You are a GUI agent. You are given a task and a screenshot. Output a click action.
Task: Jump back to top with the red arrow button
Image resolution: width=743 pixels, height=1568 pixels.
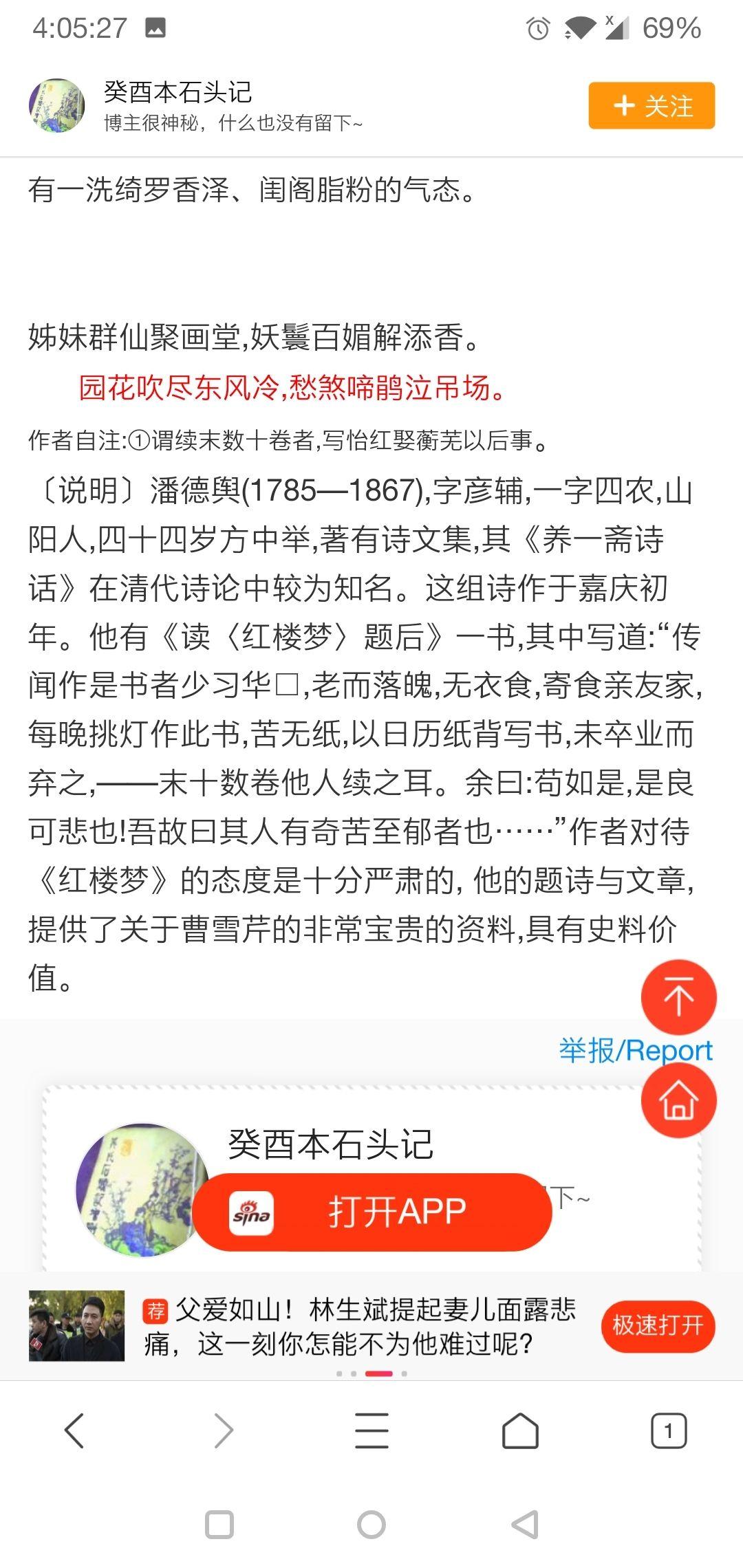click(x=678, y=997)
